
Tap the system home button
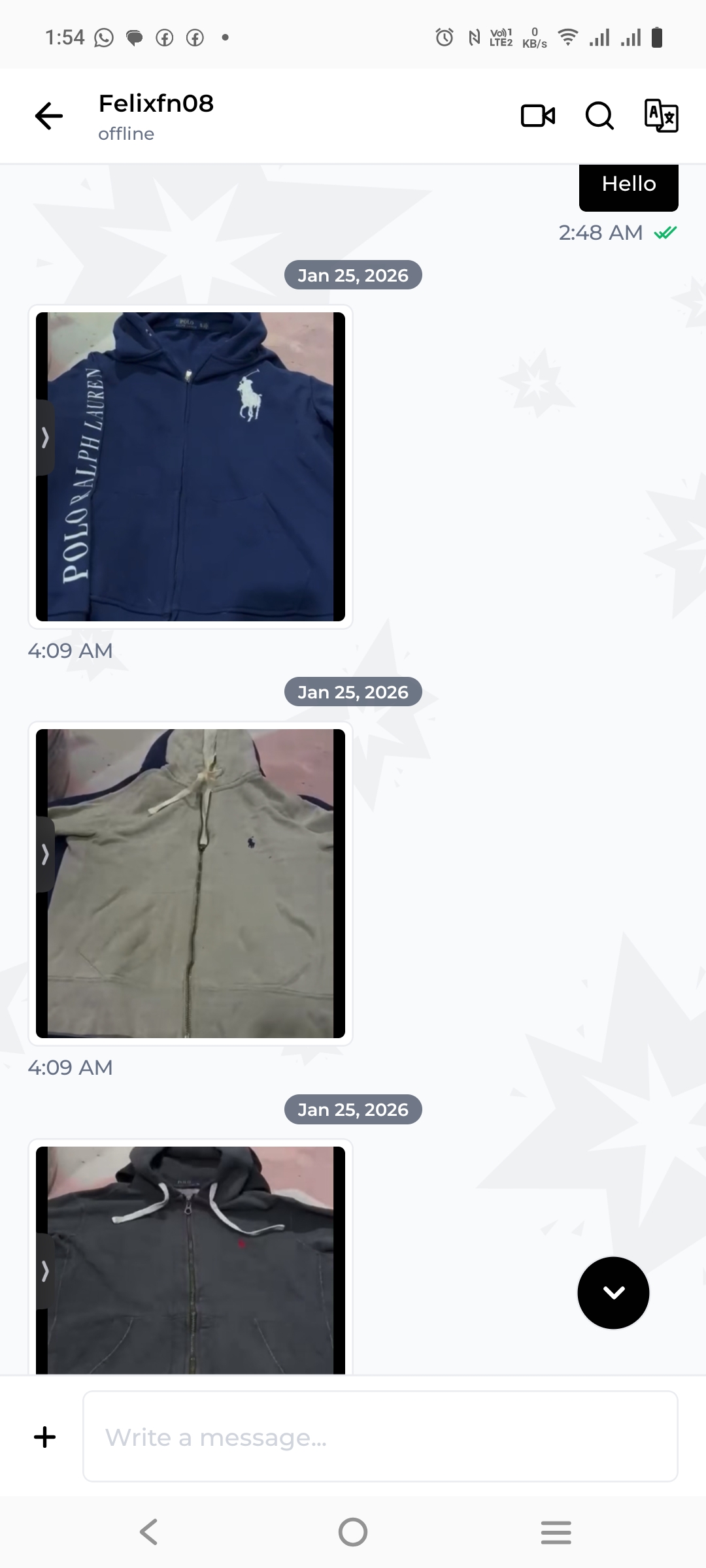pos(353,1532)
